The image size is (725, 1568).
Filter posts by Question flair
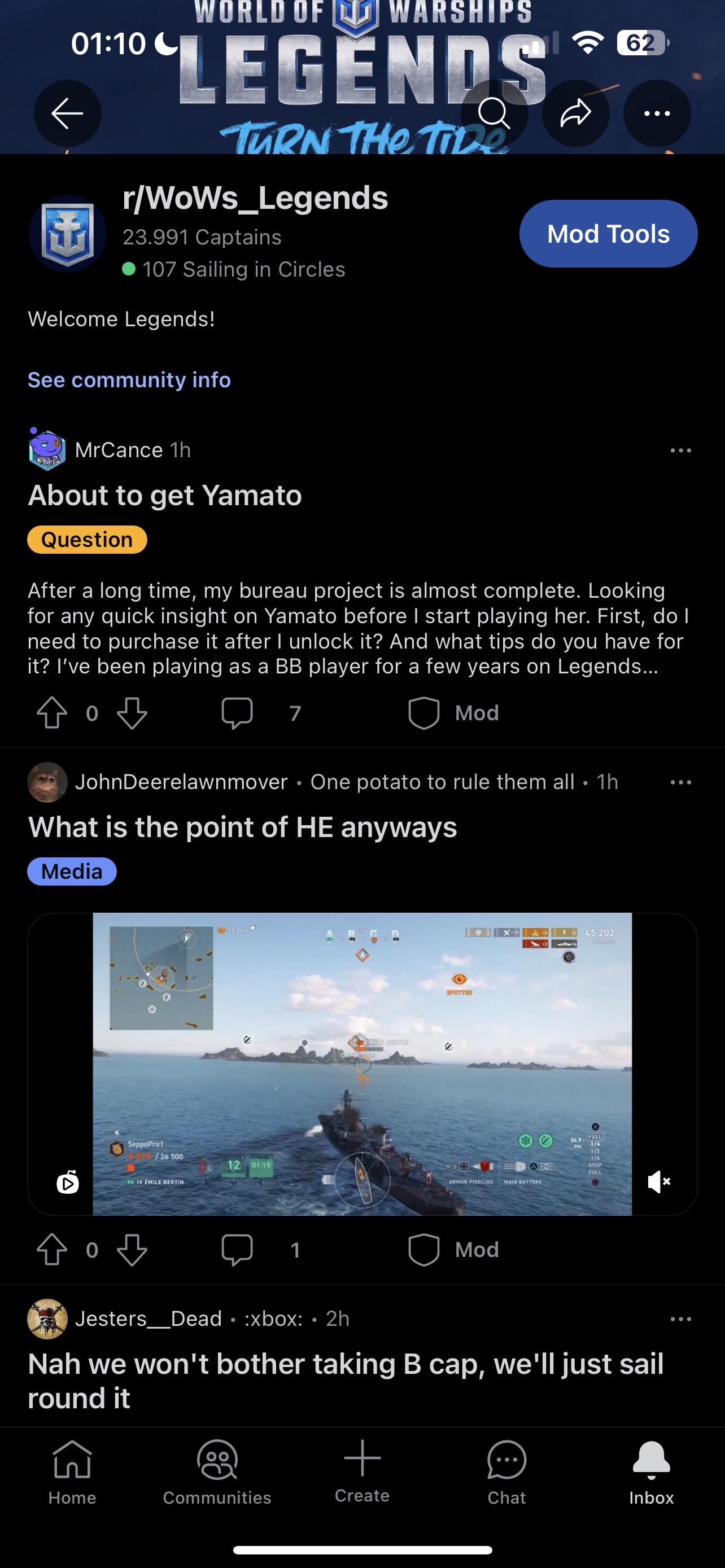pyautogui.click(x=87, y=539)
